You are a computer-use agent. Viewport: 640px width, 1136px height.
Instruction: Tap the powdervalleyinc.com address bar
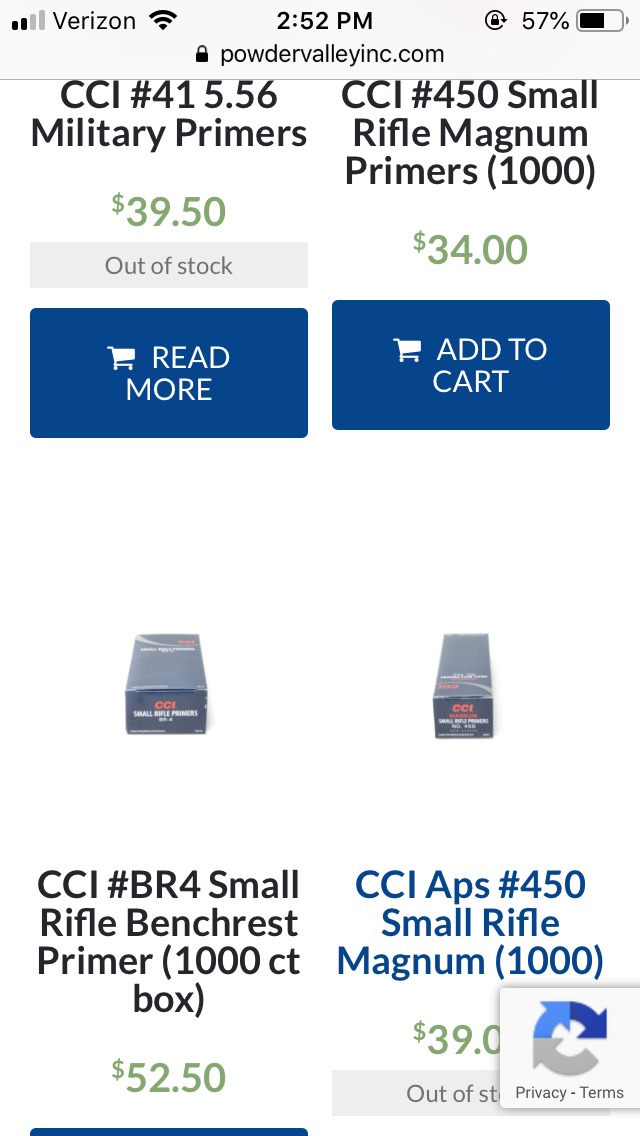320,54
